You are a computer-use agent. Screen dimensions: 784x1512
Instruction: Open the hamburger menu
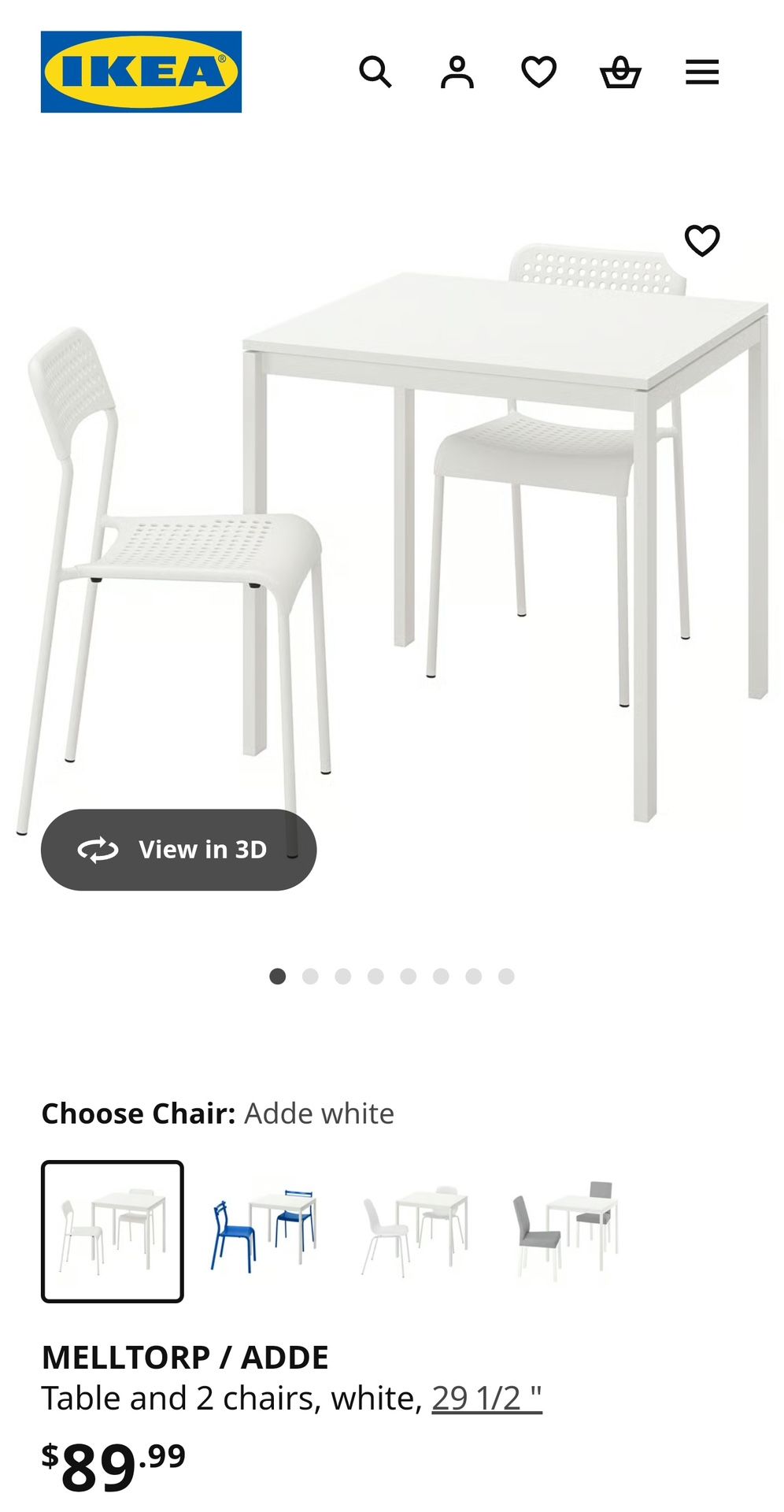tap(702, 72)
